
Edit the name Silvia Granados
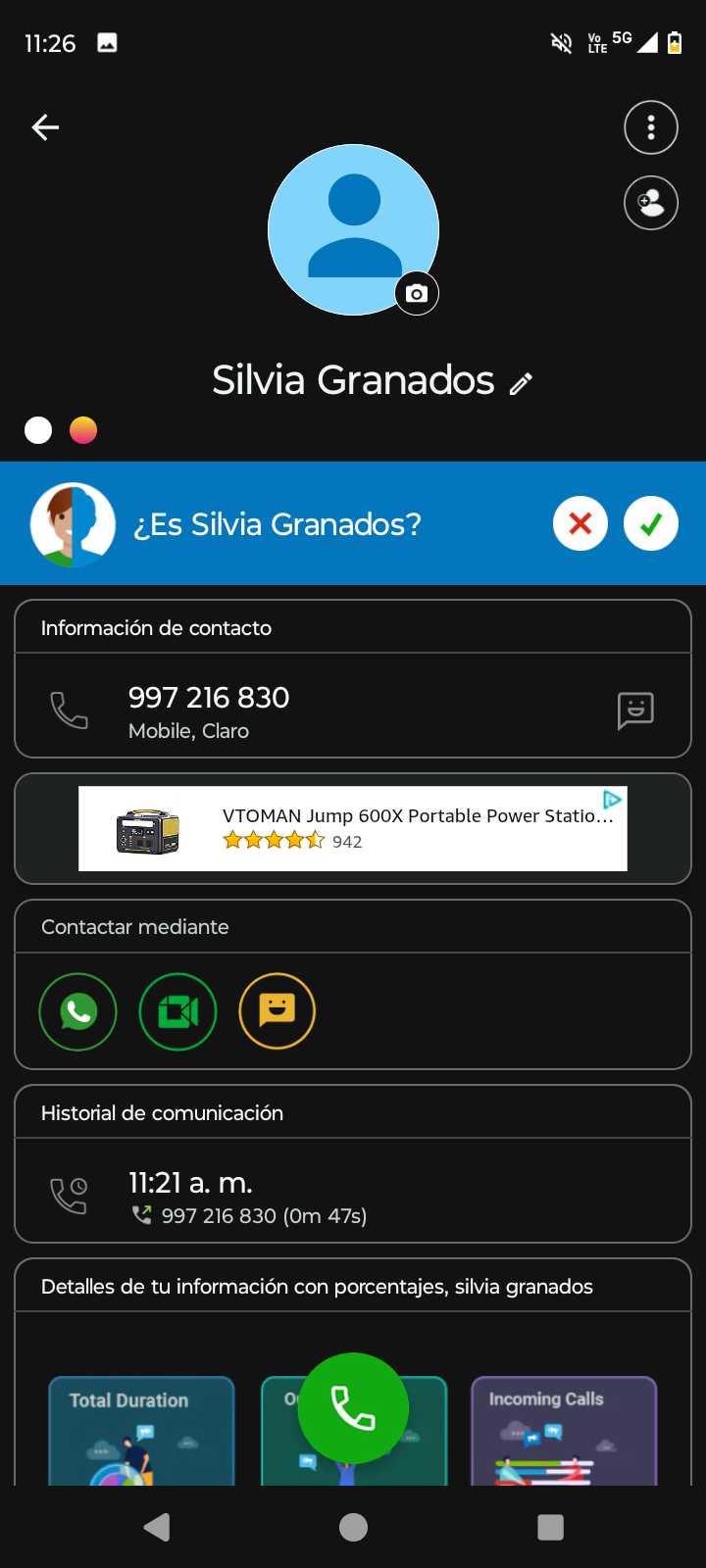(x=522, y=383)
